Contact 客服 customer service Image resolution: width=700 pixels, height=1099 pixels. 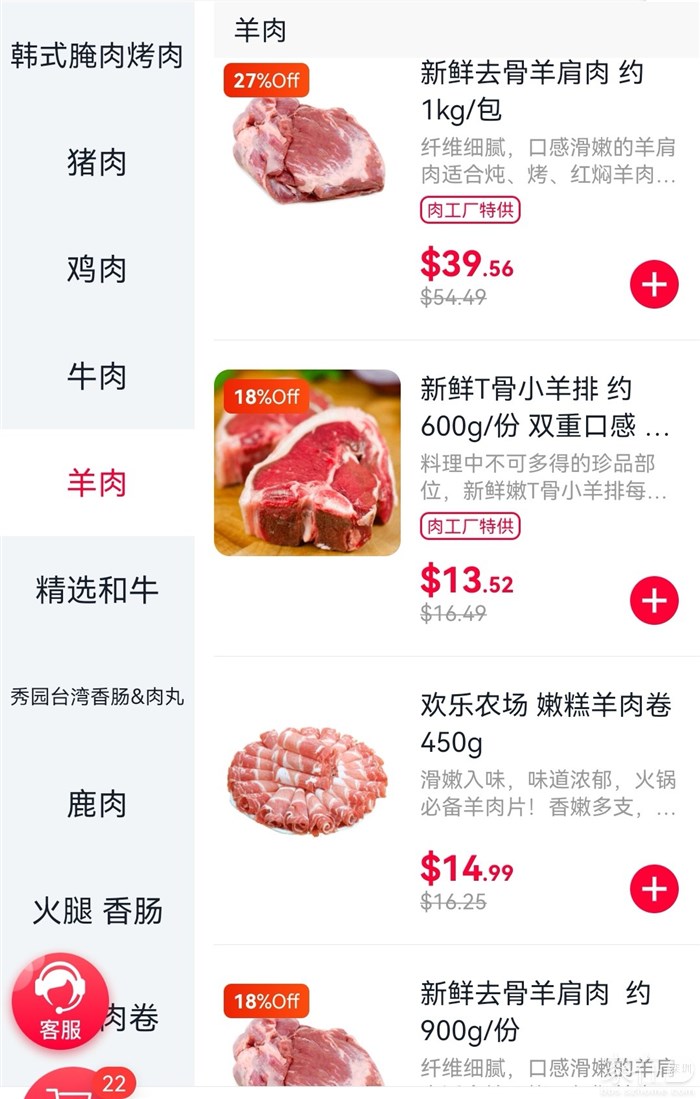60,1001
